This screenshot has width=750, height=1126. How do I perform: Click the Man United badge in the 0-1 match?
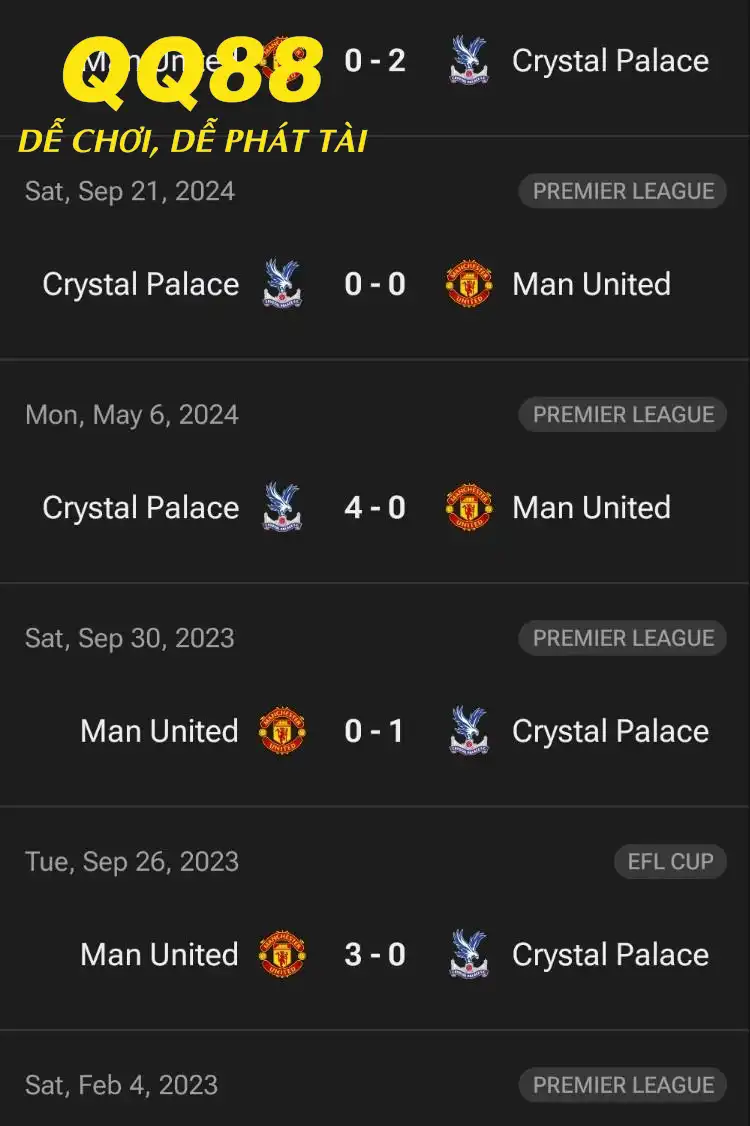[x=282, y=730]
